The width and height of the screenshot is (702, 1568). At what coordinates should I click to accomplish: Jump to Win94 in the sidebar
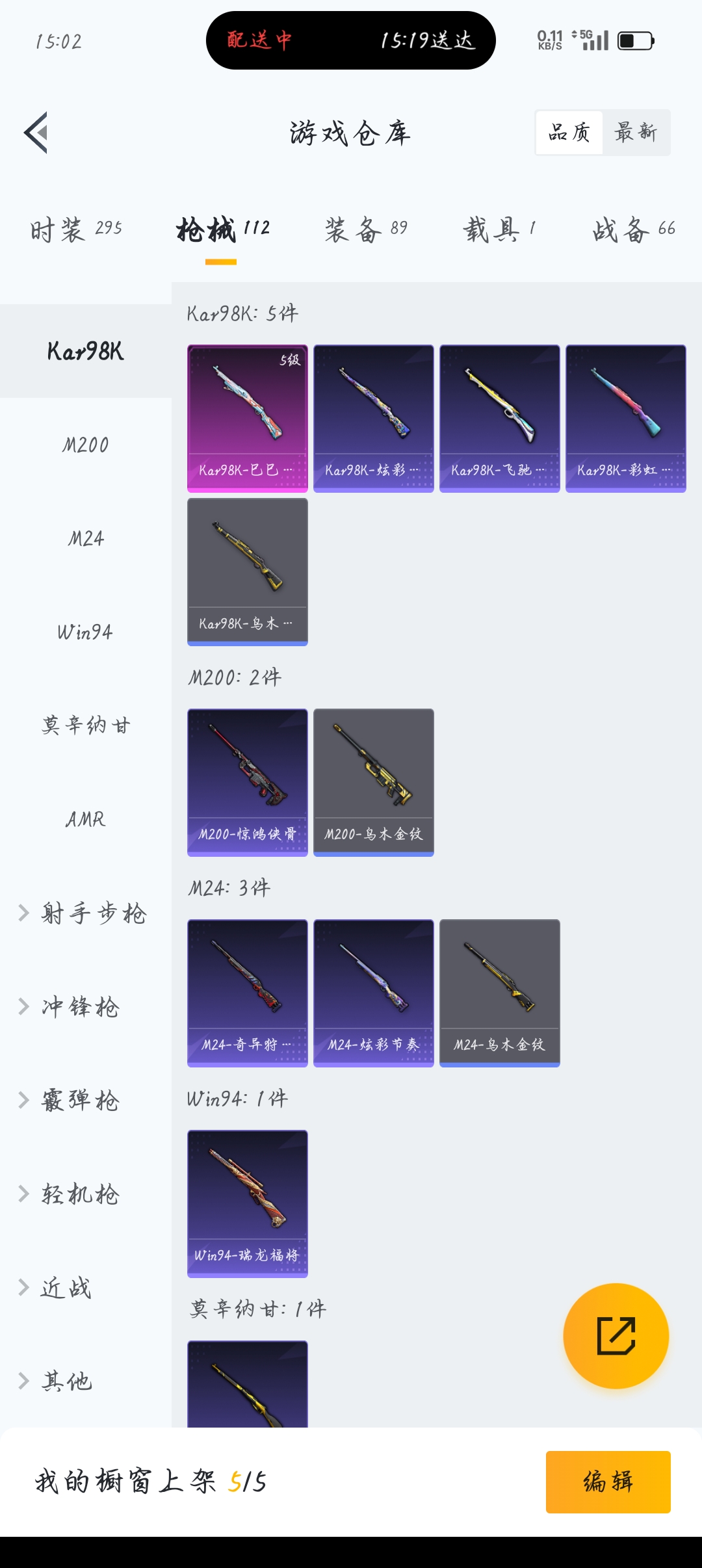tap(85, 632)
